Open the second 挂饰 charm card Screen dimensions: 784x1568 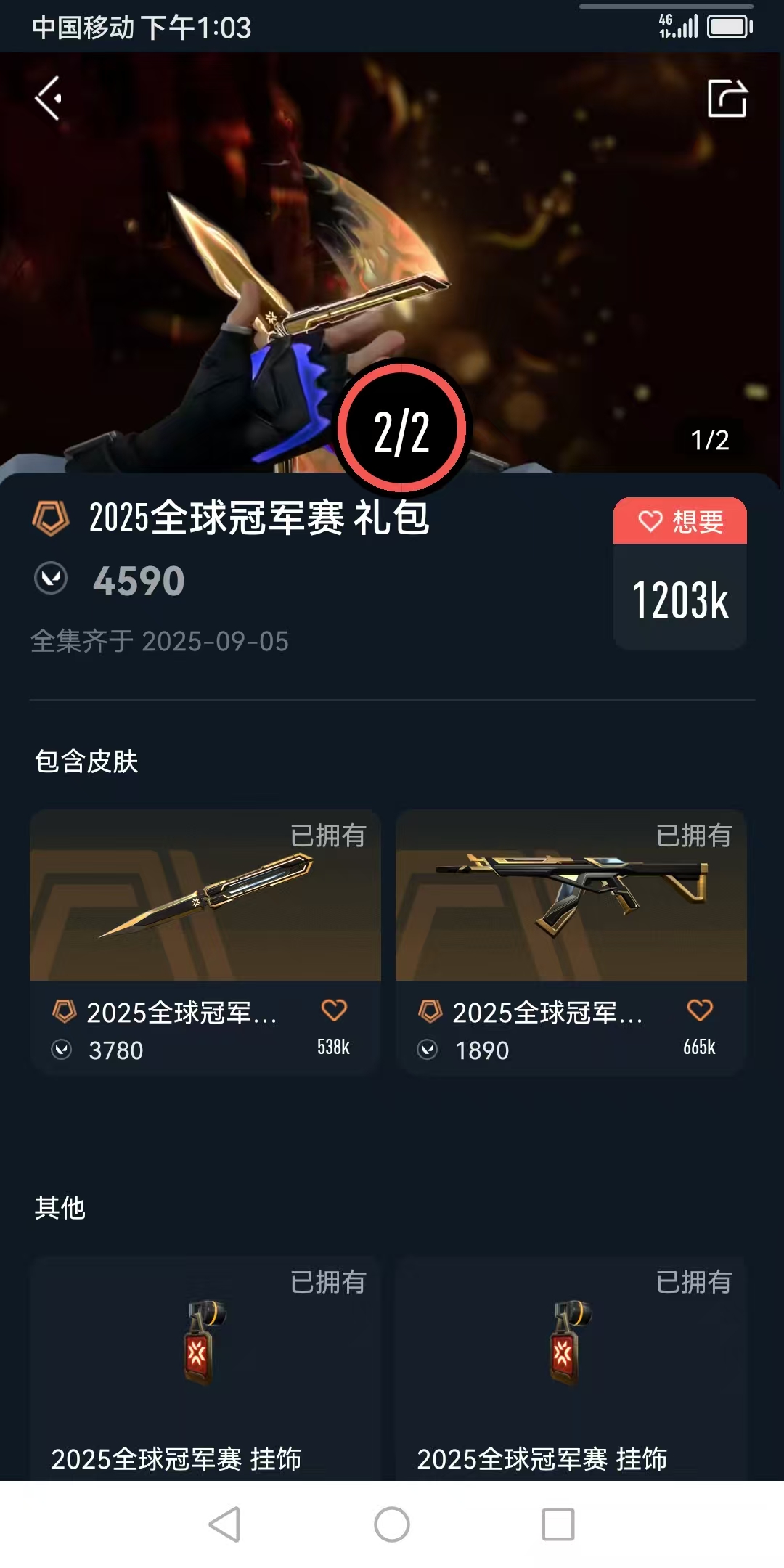[571, 1365]
